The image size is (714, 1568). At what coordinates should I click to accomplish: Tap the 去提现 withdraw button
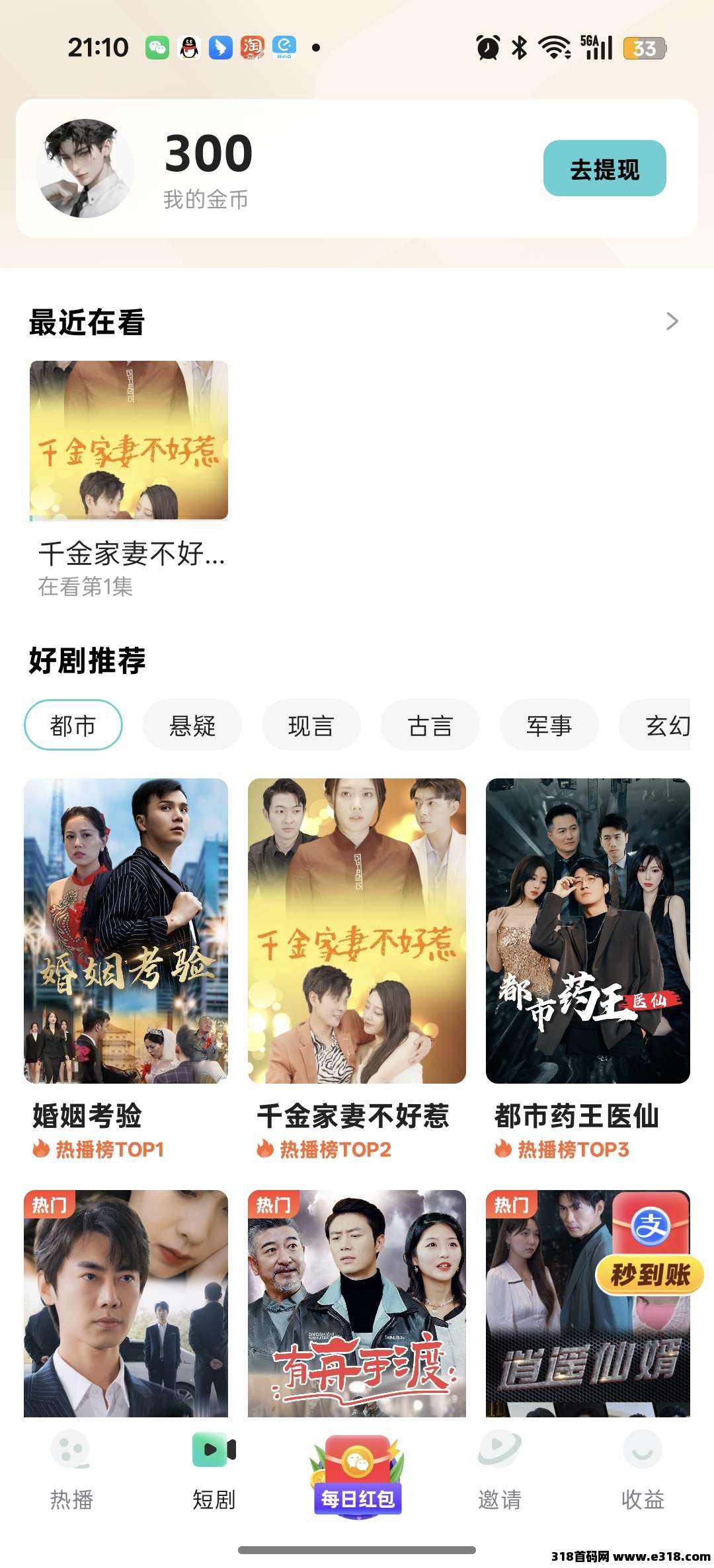tap(604, 168)
